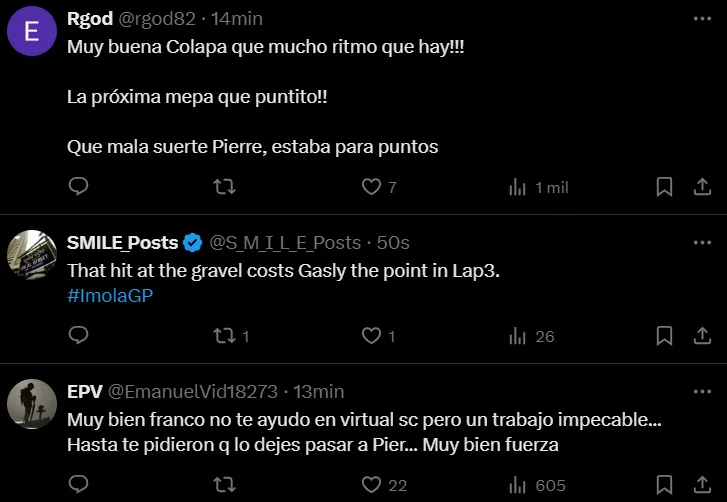The width and height of the screenshot is (727, 502).
Task: Repost Rgod's tweet
Action: pos(226,187)
